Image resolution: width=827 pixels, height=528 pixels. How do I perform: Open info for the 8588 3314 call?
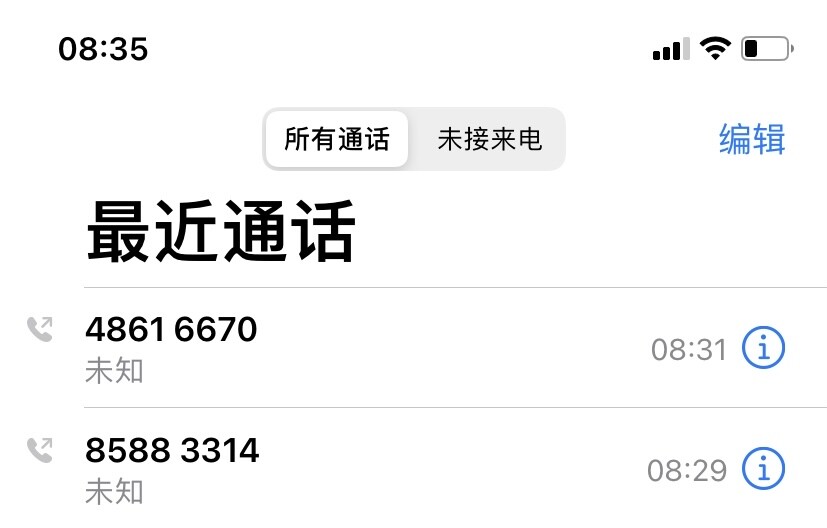coord(763,468)
